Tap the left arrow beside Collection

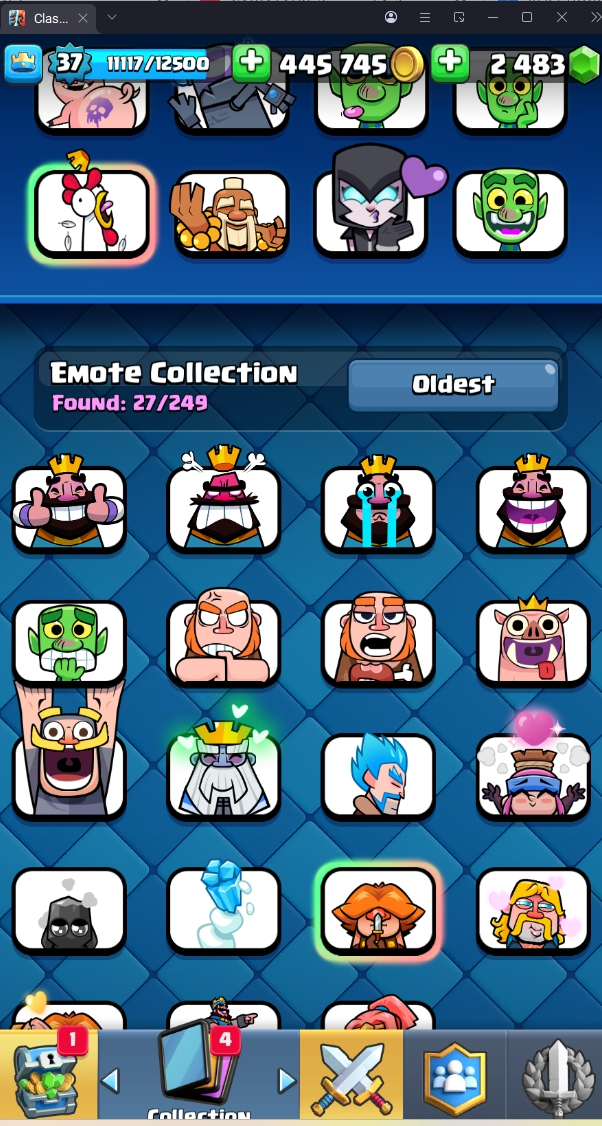tap(111, 1080)
